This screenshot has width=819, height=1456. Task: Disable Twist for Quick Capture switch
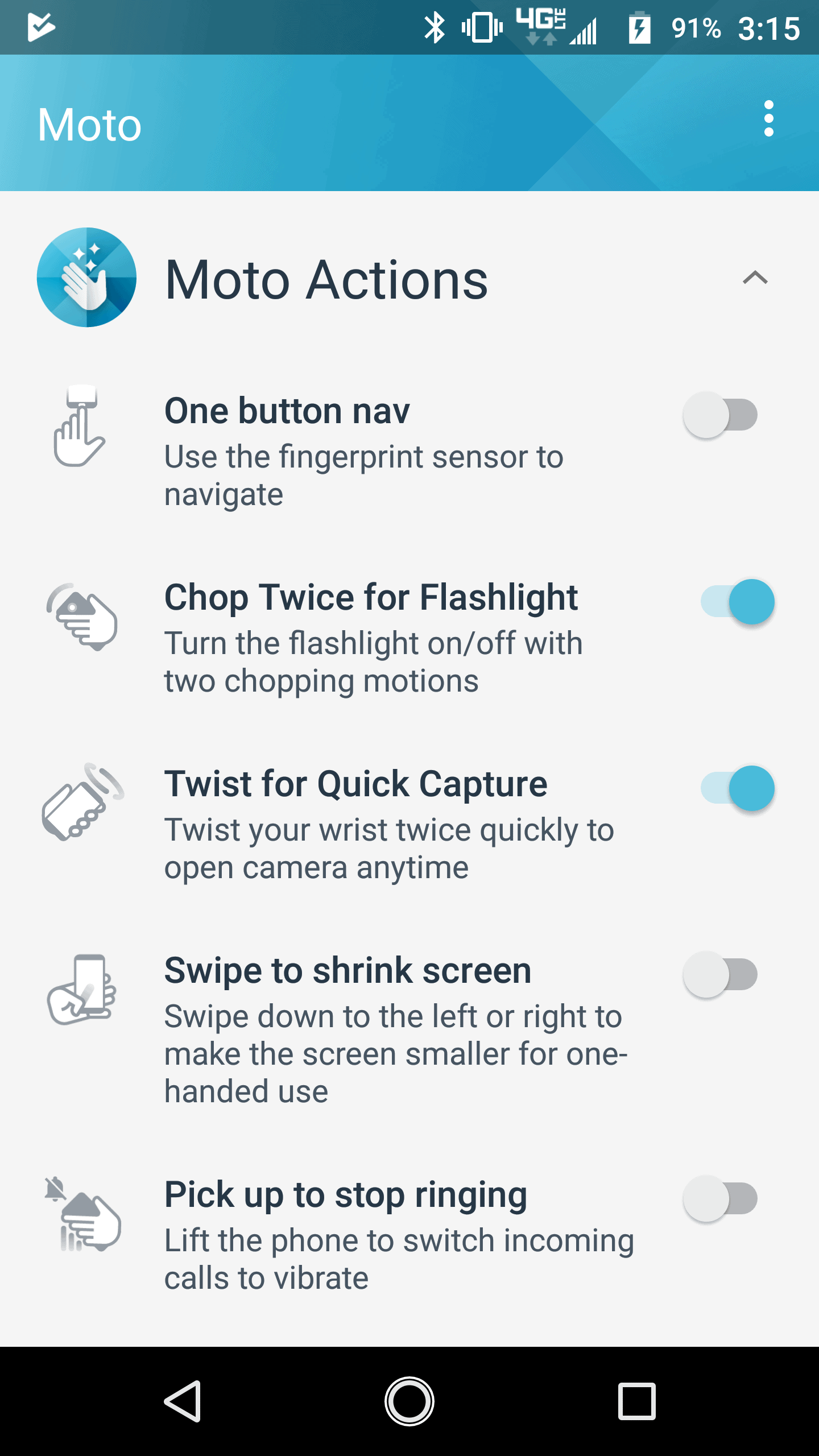[738, 788]
